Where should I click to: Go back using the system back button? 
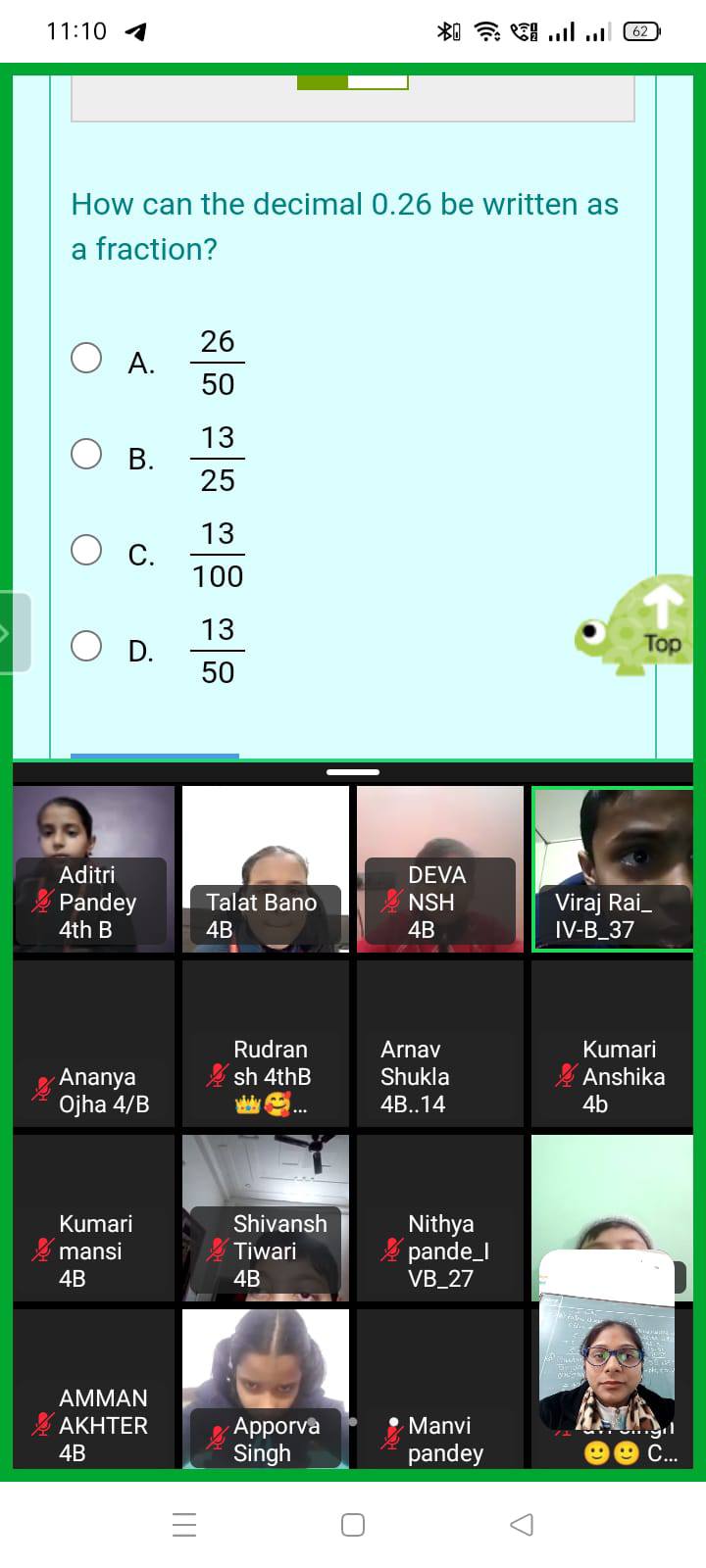click(522, 1524)
